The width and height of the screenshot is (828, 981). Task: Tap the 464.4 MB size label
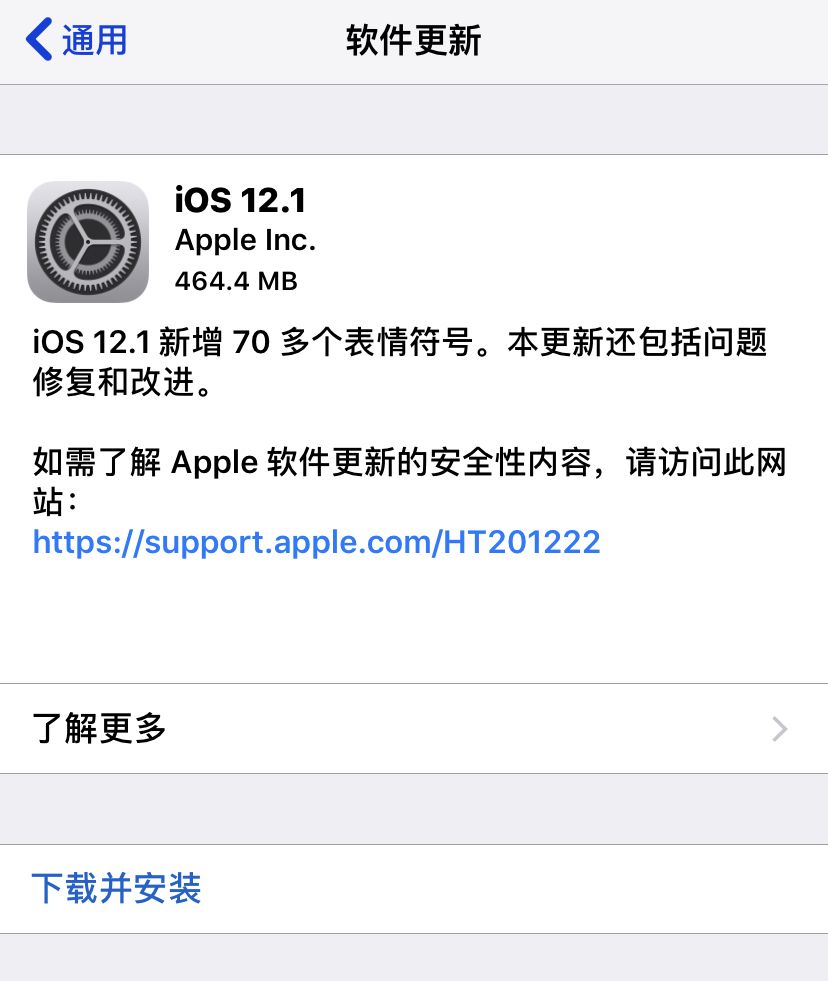(236, 281)
